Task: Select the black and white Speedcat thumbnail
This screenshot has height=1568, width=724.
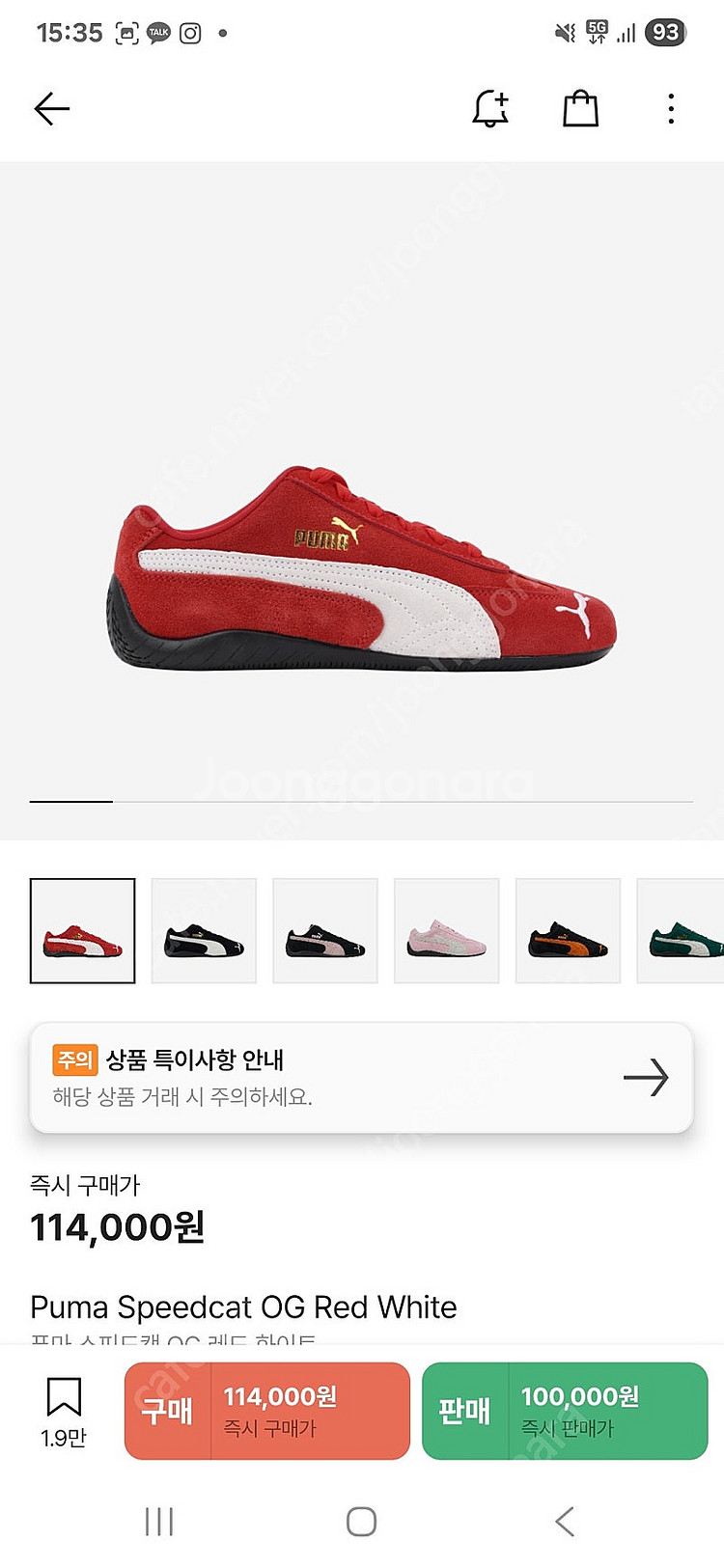Action: [204, 931]
